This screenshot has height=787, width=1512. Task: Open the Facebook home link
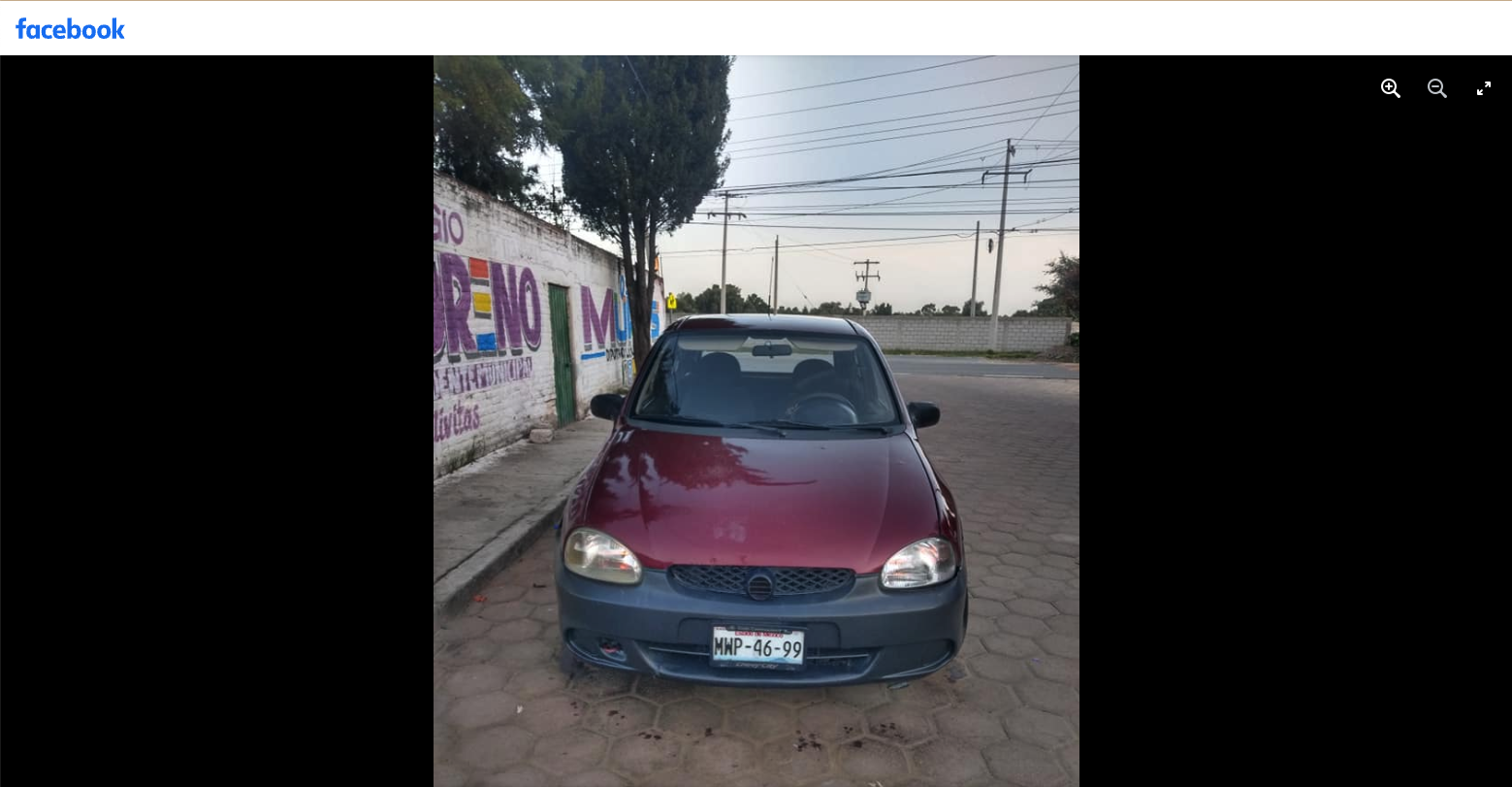pyautogui.click(x=70, y=28)
